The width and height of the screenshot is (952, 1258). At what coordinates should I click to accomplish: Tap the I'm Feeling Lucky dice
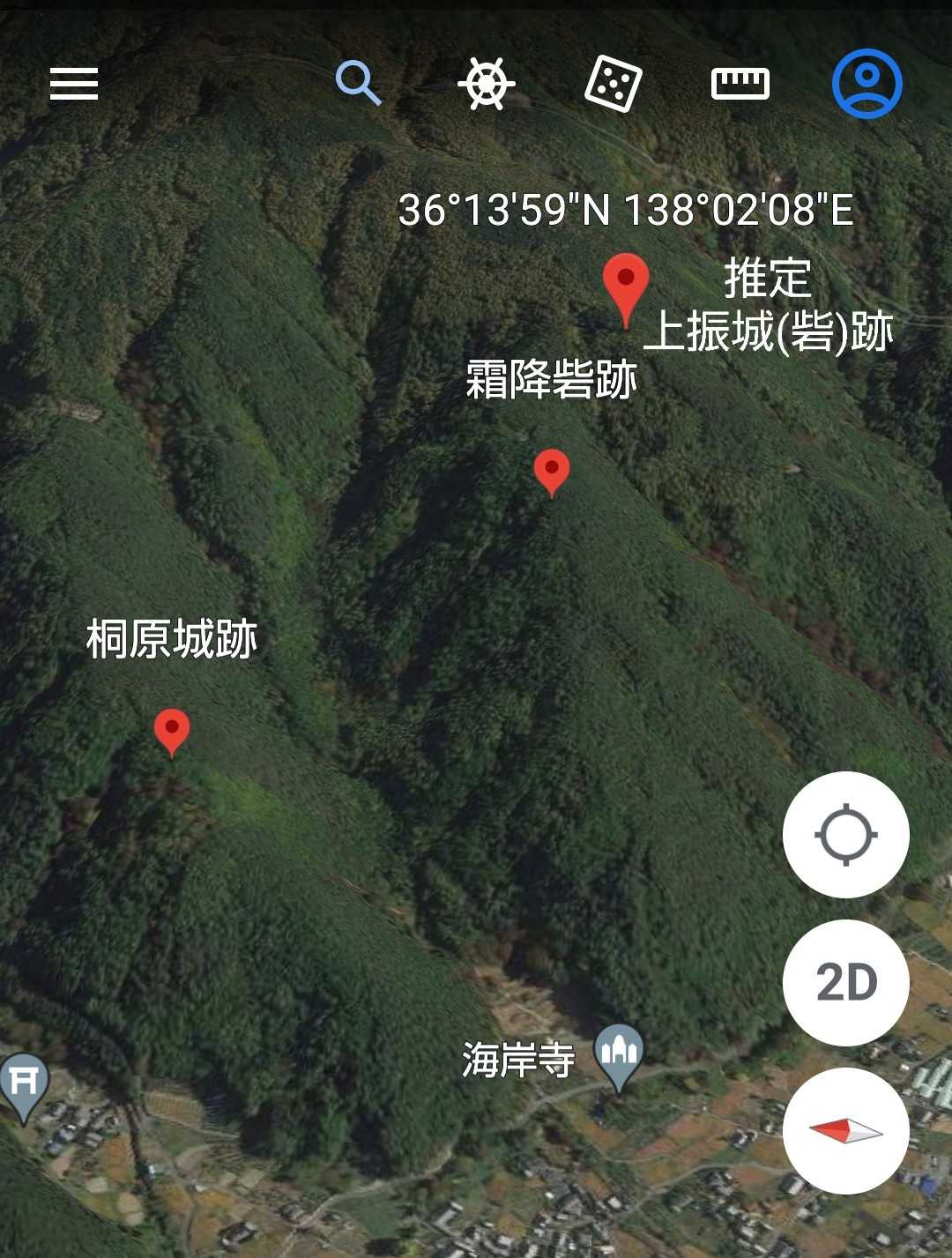(x=613, y=84)
